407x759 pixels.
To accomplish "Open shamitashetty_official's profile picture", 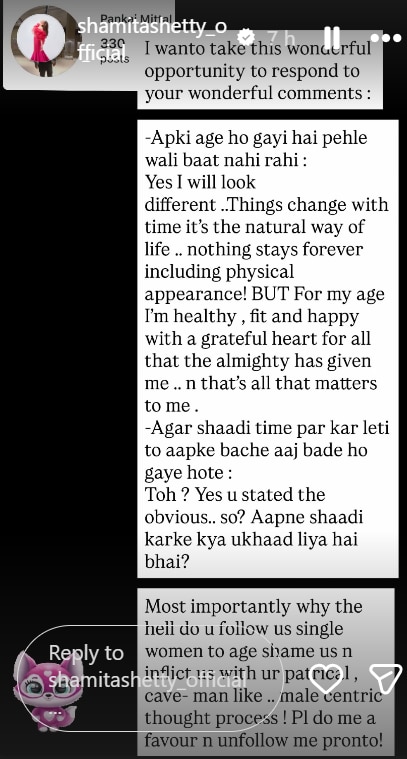I will [x=40, y=41].
